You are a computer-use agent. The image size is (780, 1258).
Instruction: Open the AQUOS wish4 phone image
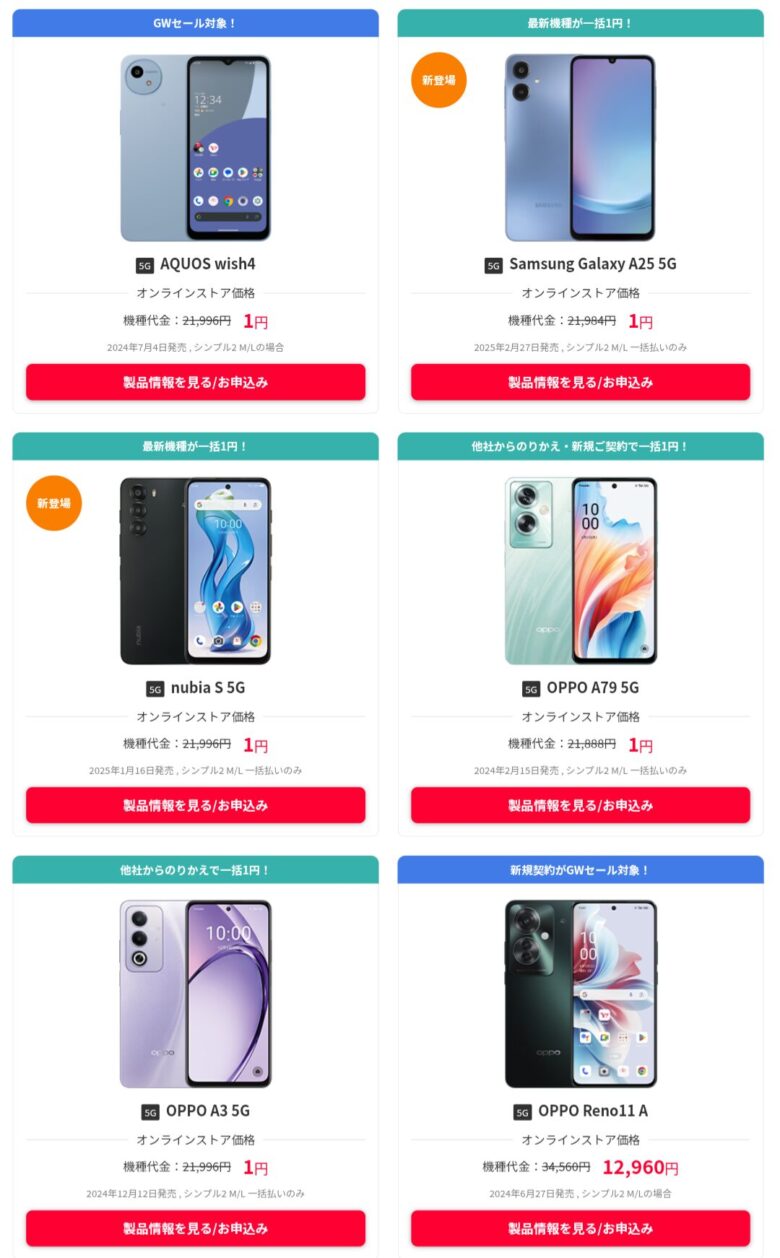pyautogui.click(x=195, y=148)
